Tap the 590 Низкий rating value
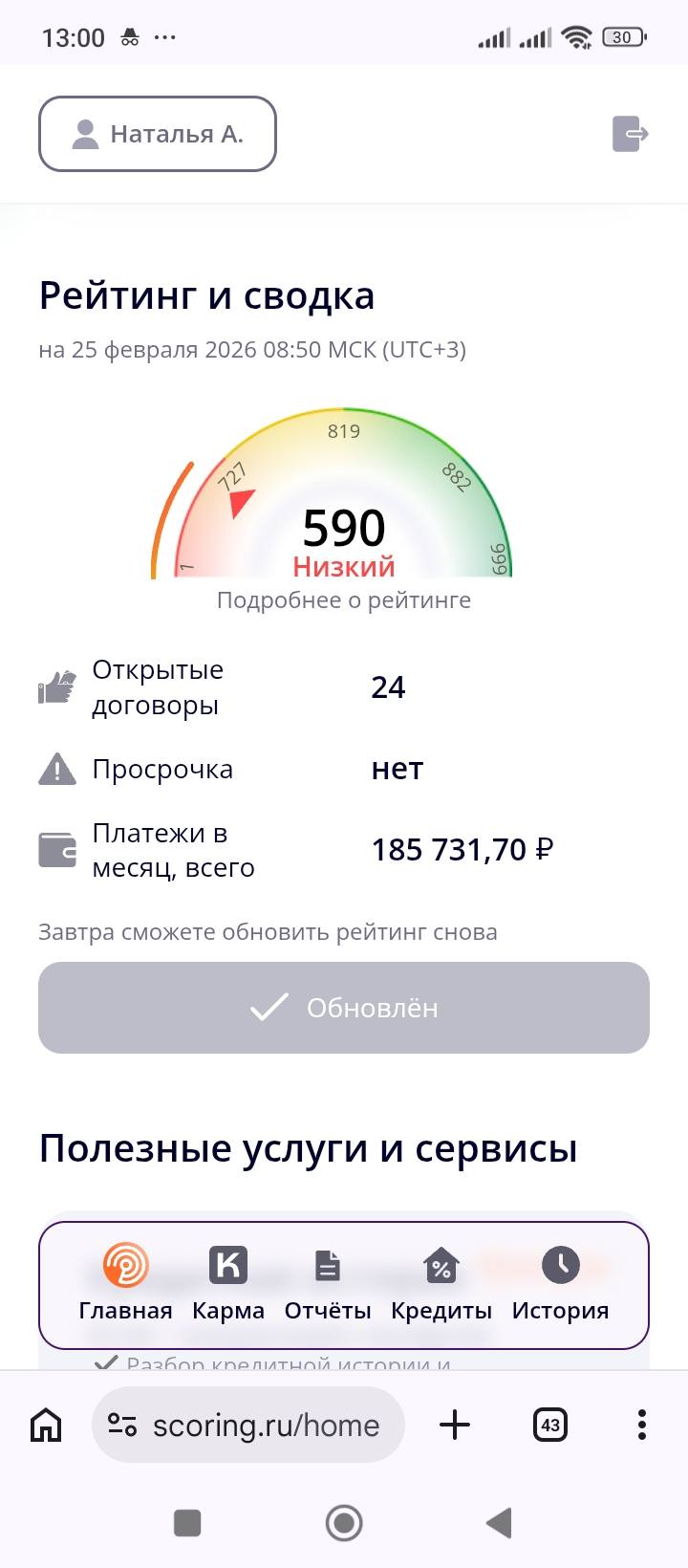 click(x=343, y=529)
